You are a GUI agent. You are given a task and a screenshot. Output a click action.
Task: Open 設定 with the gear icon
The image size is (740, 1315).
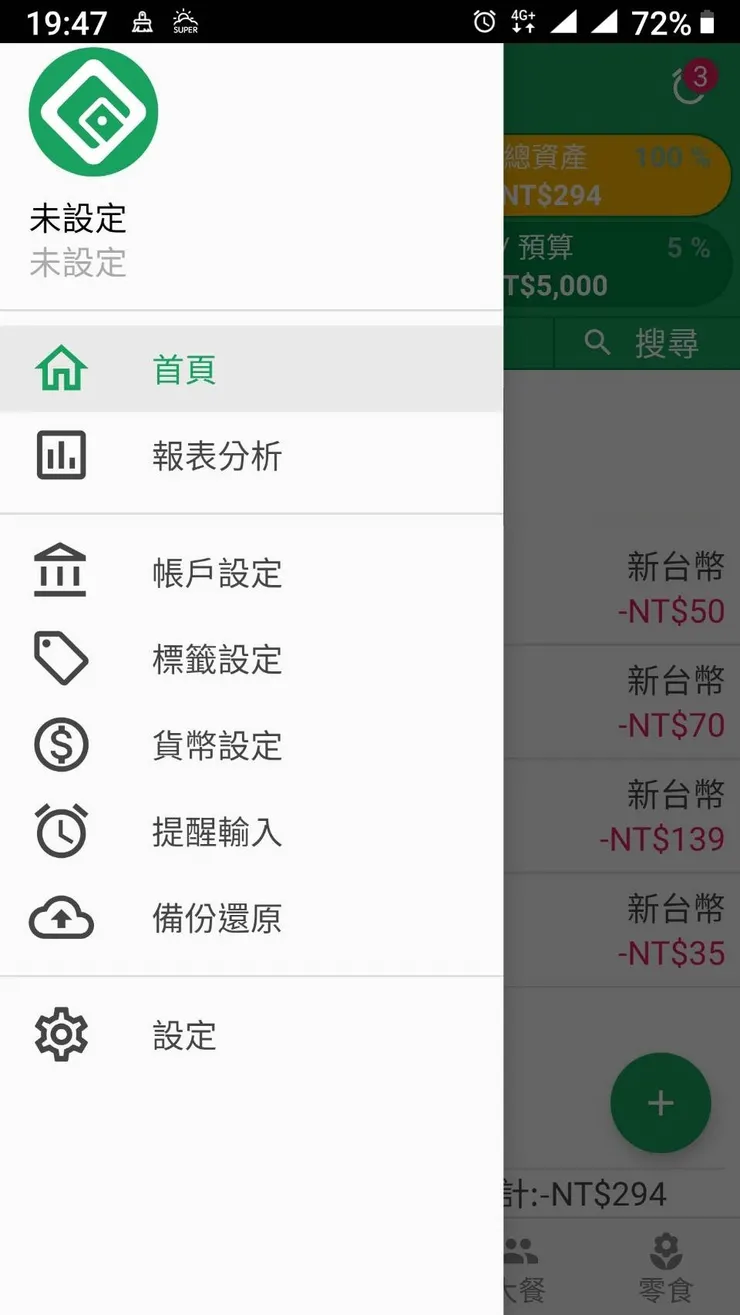pos(60,1035)
